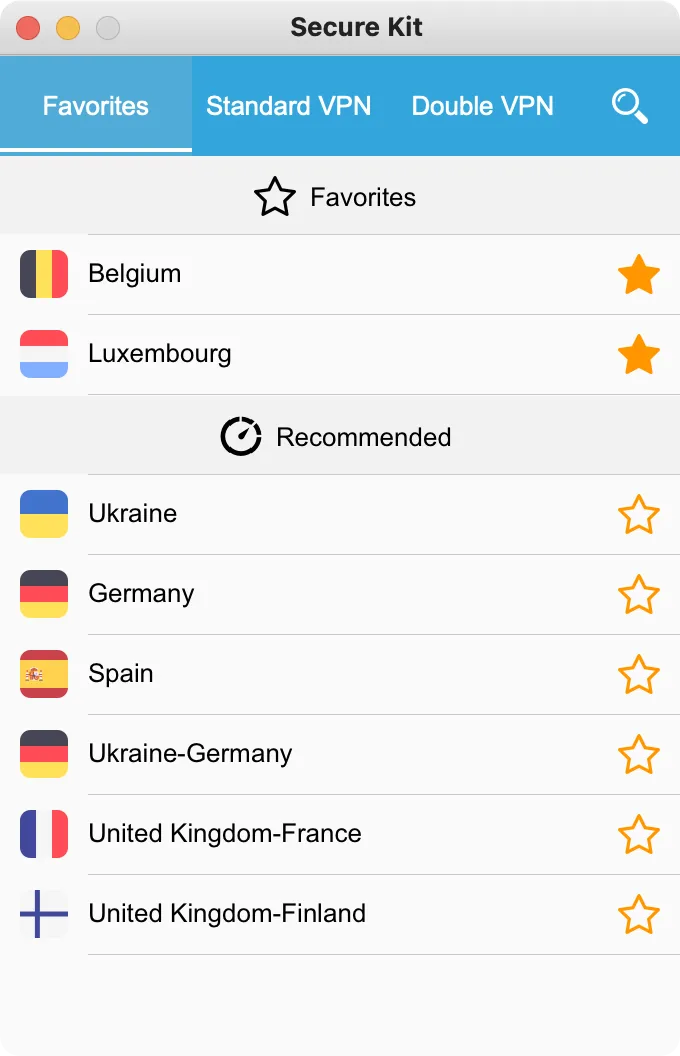Add United Kingdom-France to favorites
The height and width of the screenshot is (1056, 680).
[638, 835]
